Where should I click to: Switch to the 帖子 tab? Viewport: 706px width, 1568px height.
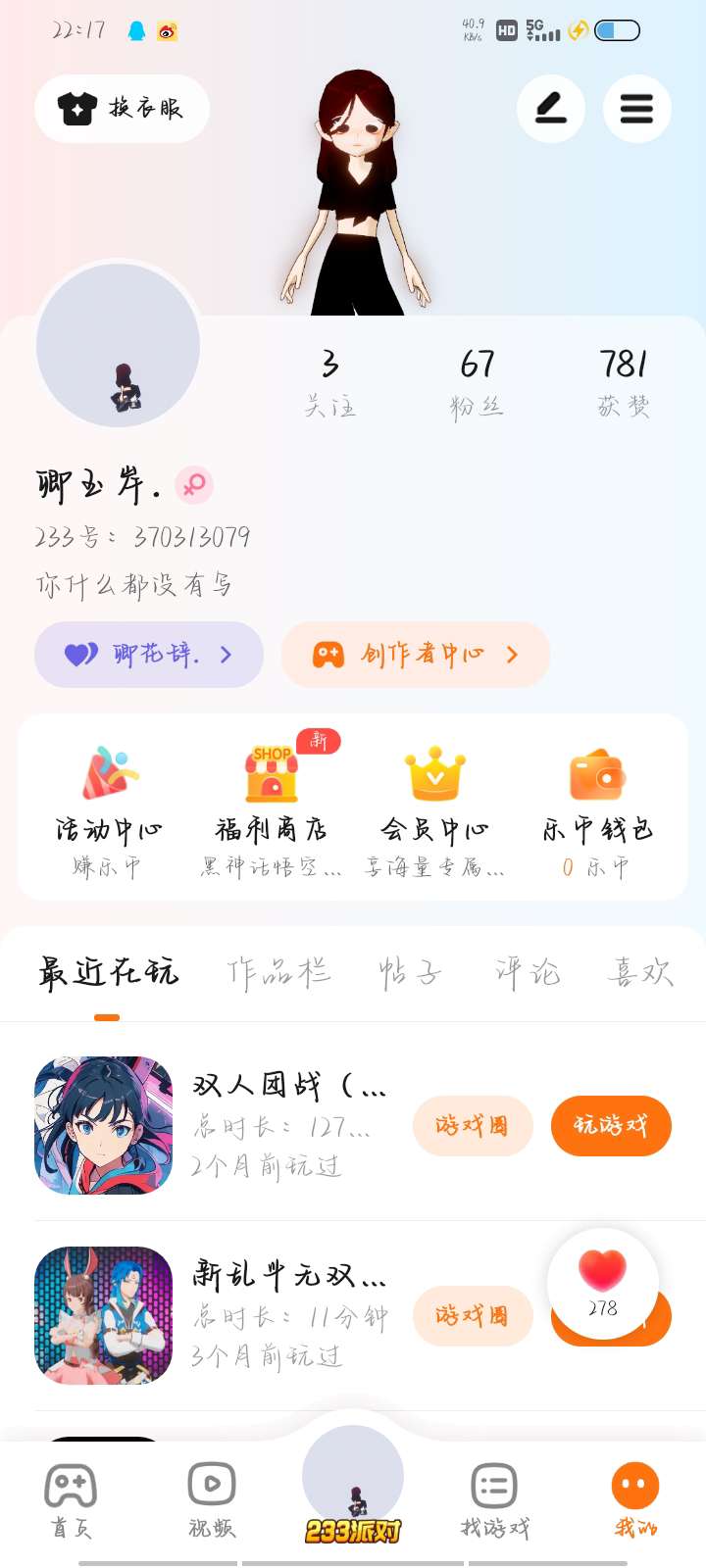(410, 972)
